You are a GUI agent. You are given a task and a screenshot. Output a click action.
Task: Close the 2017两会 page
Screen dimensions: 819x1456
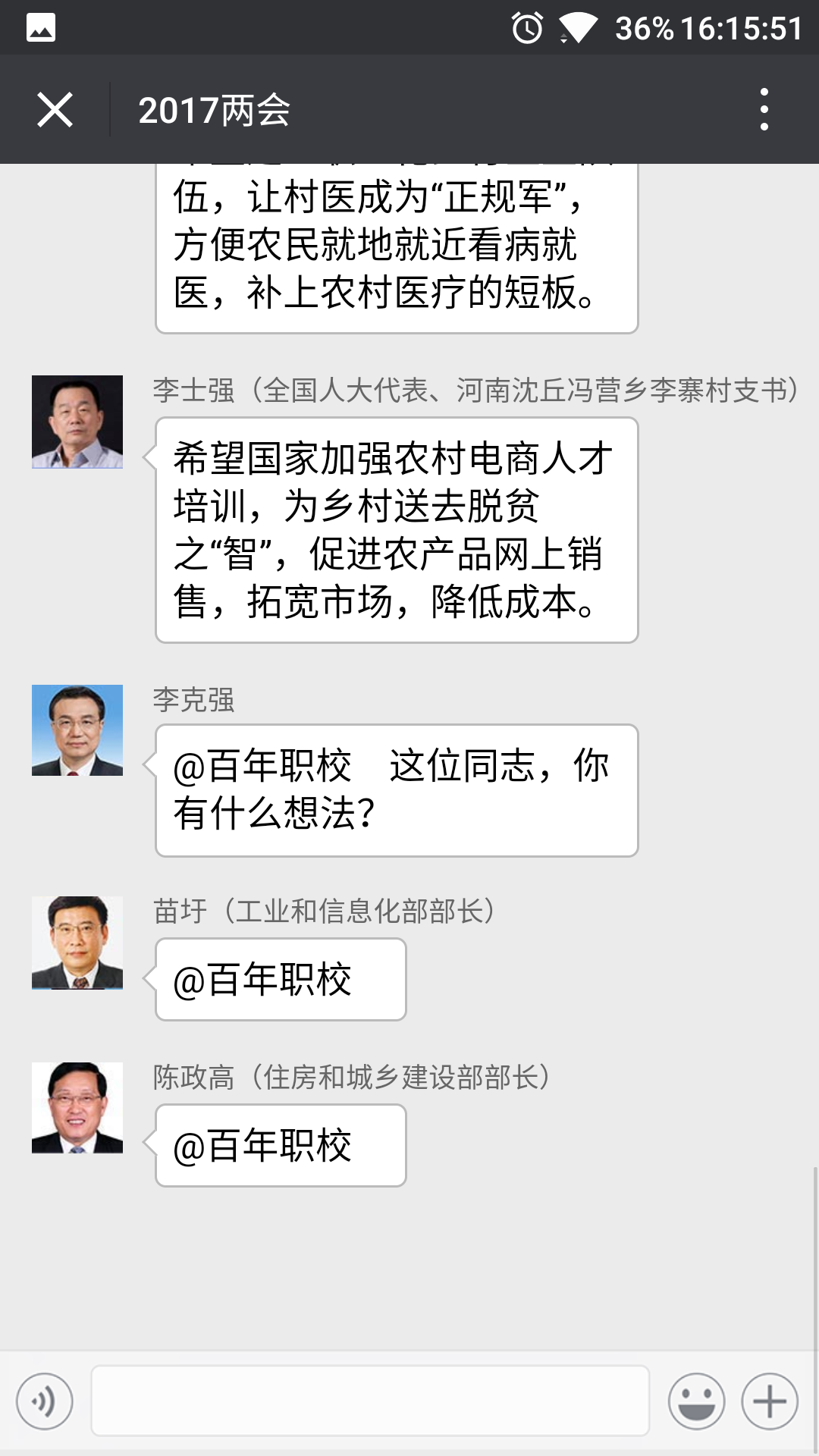(x=55, y=110)
